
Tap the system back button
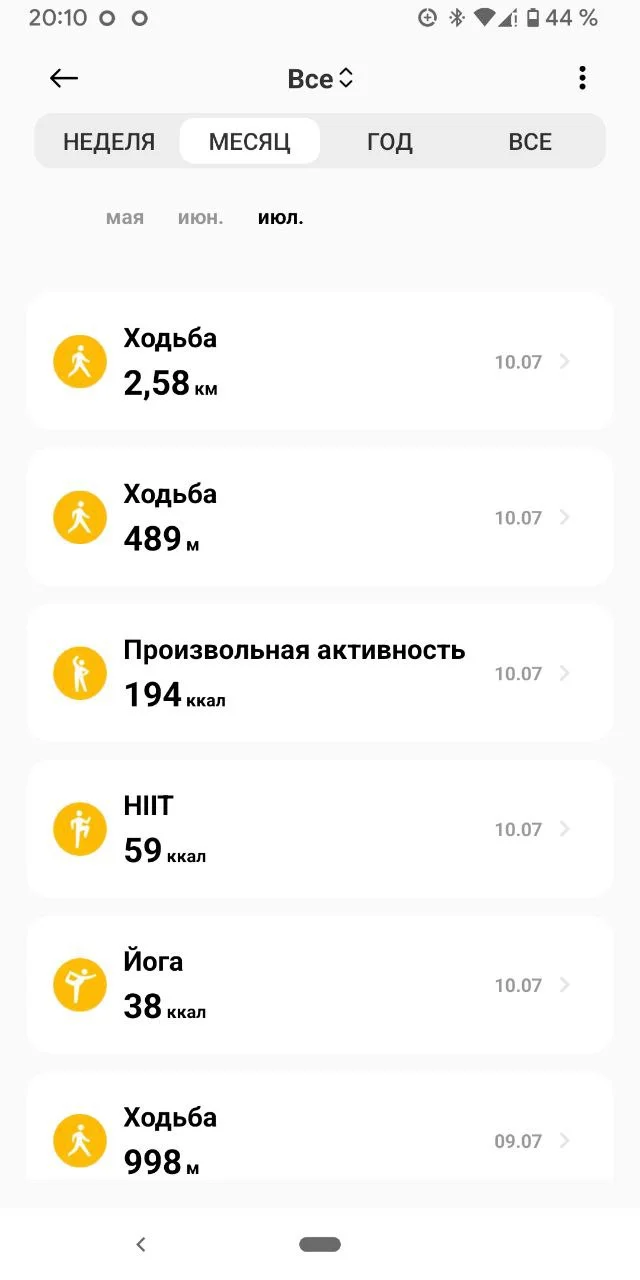[141, 1244]
